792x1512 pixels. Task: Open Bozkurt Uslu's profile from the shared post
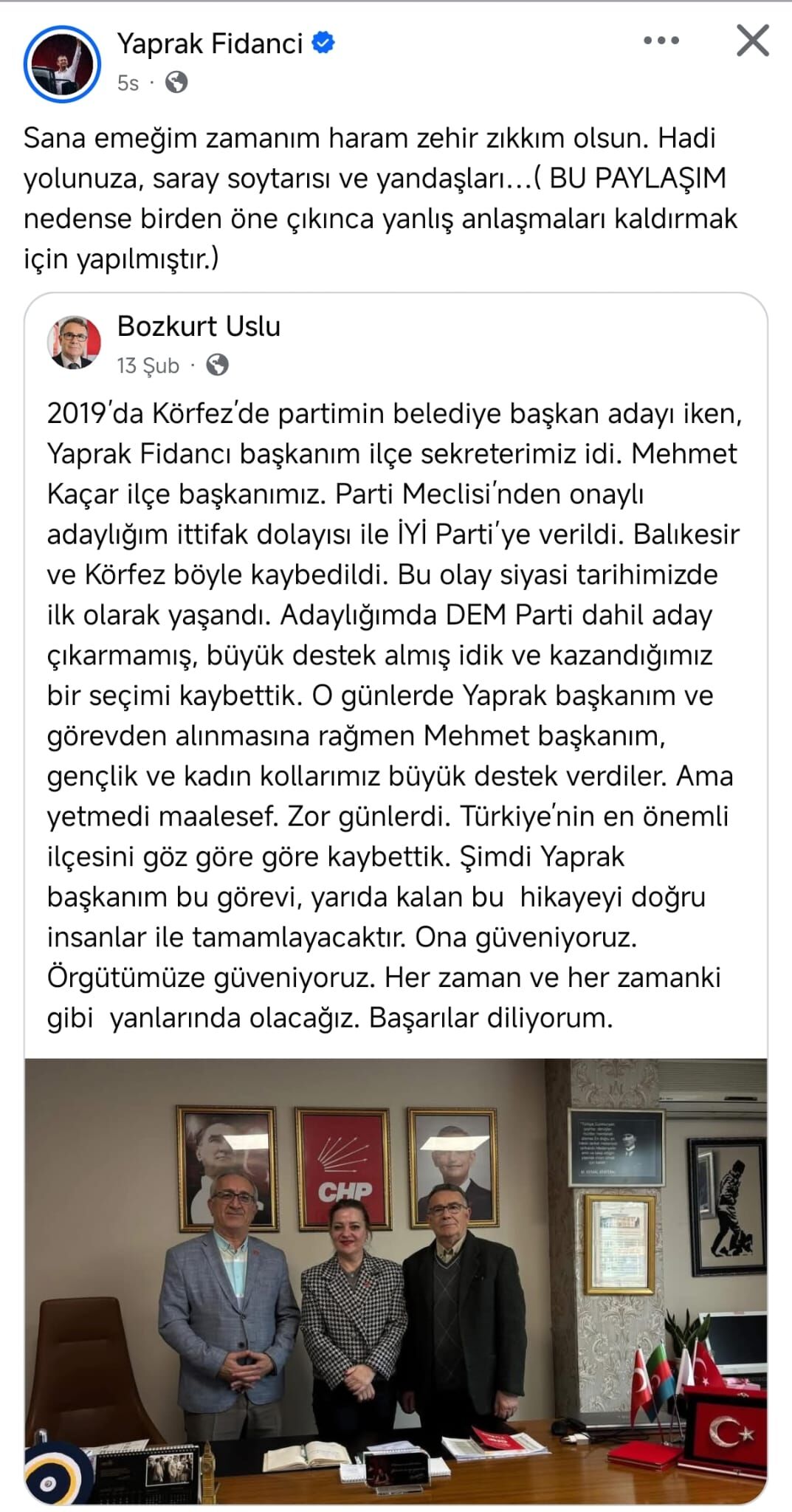(199, 326)
